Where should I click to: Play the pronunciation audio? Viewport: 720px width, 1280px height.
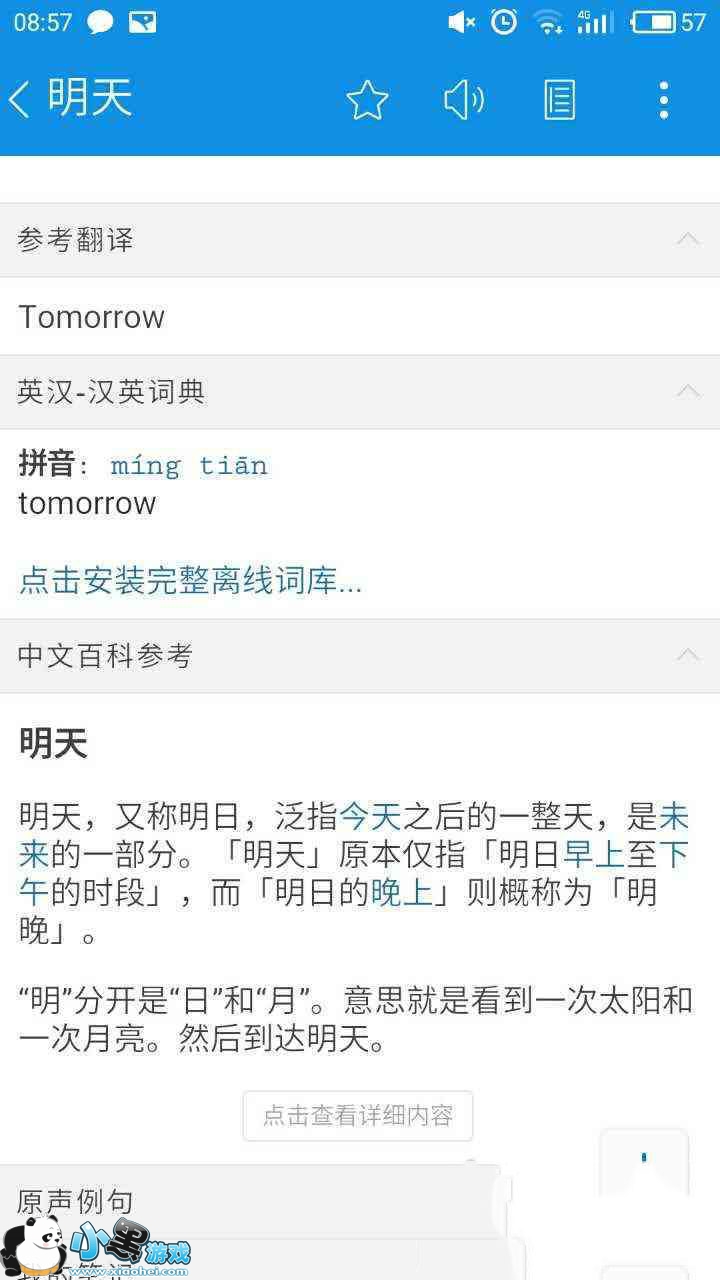click(463, 100)
